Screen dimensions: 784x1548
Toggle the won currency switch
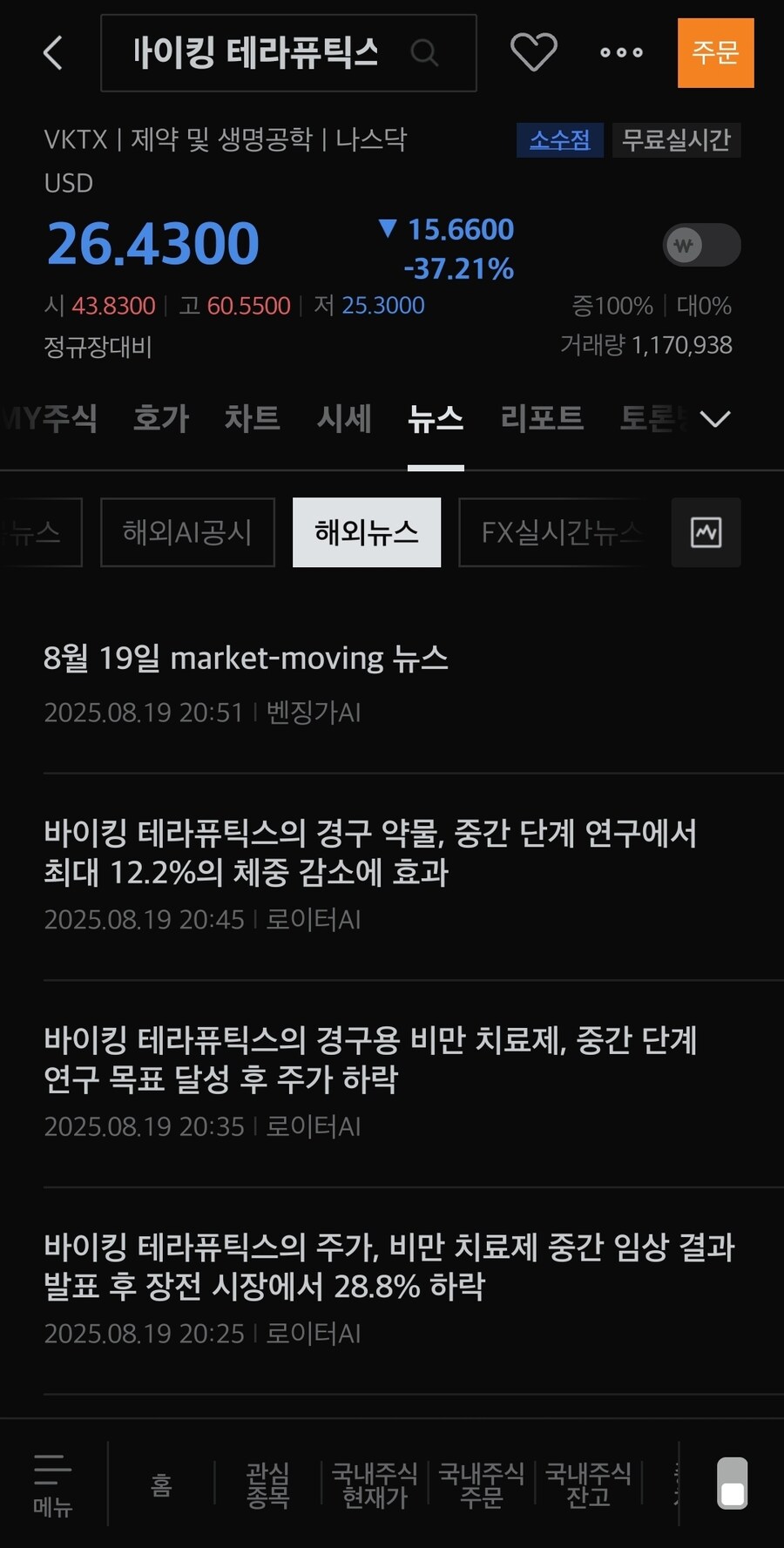point(701,245)
